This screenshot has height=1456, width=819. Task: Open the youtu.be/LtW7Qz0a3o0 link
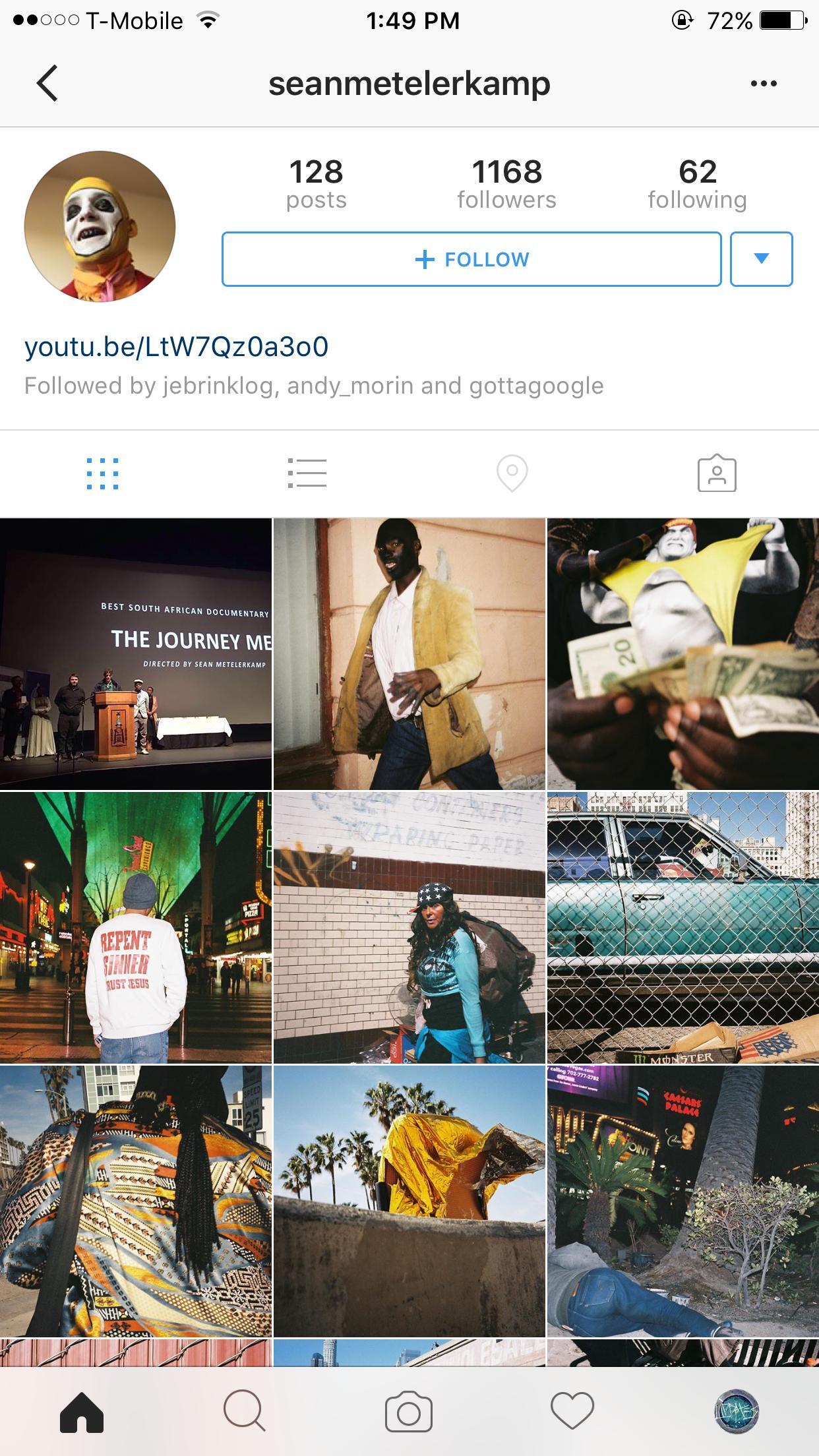[177, 347]
